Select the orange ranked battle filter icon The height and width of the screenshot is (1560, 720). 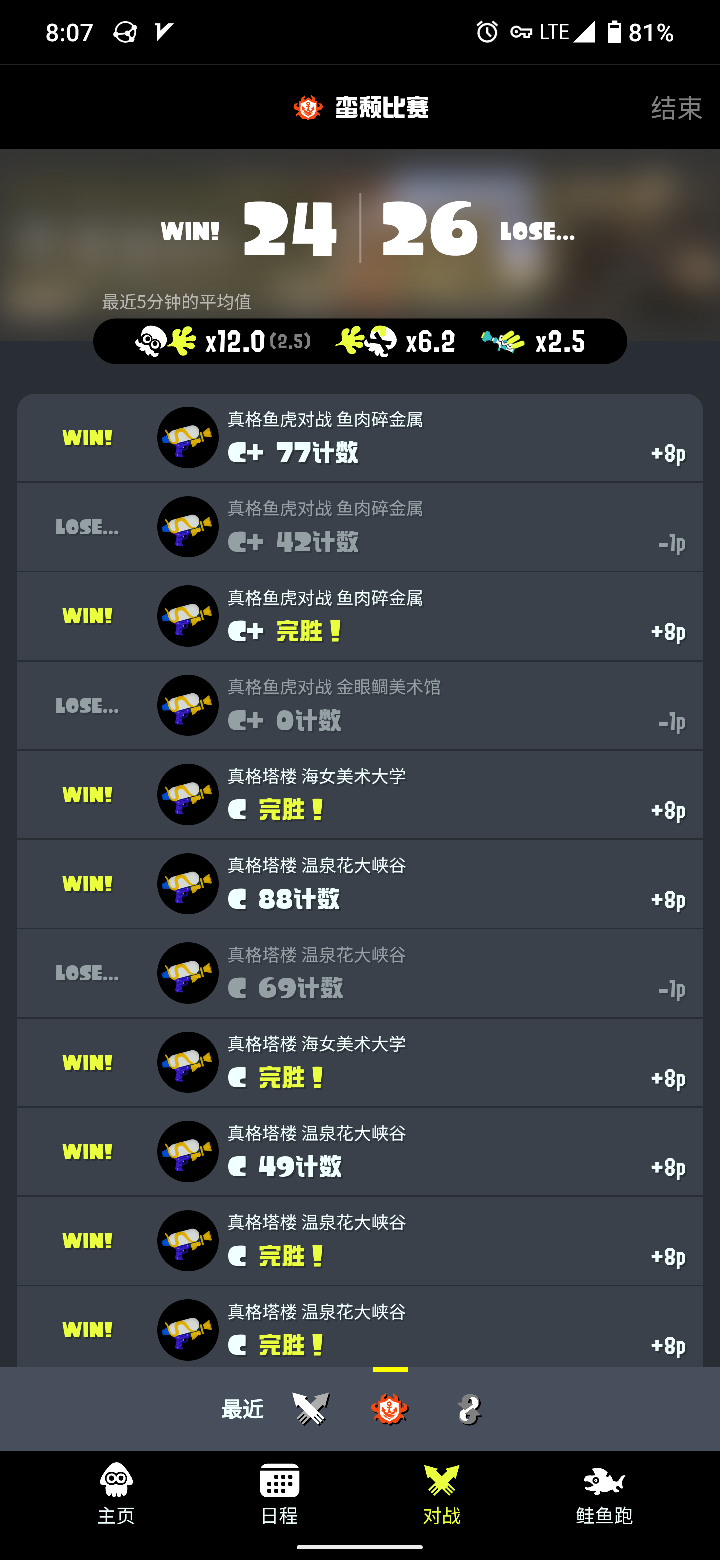click(x=390, y=1410)
